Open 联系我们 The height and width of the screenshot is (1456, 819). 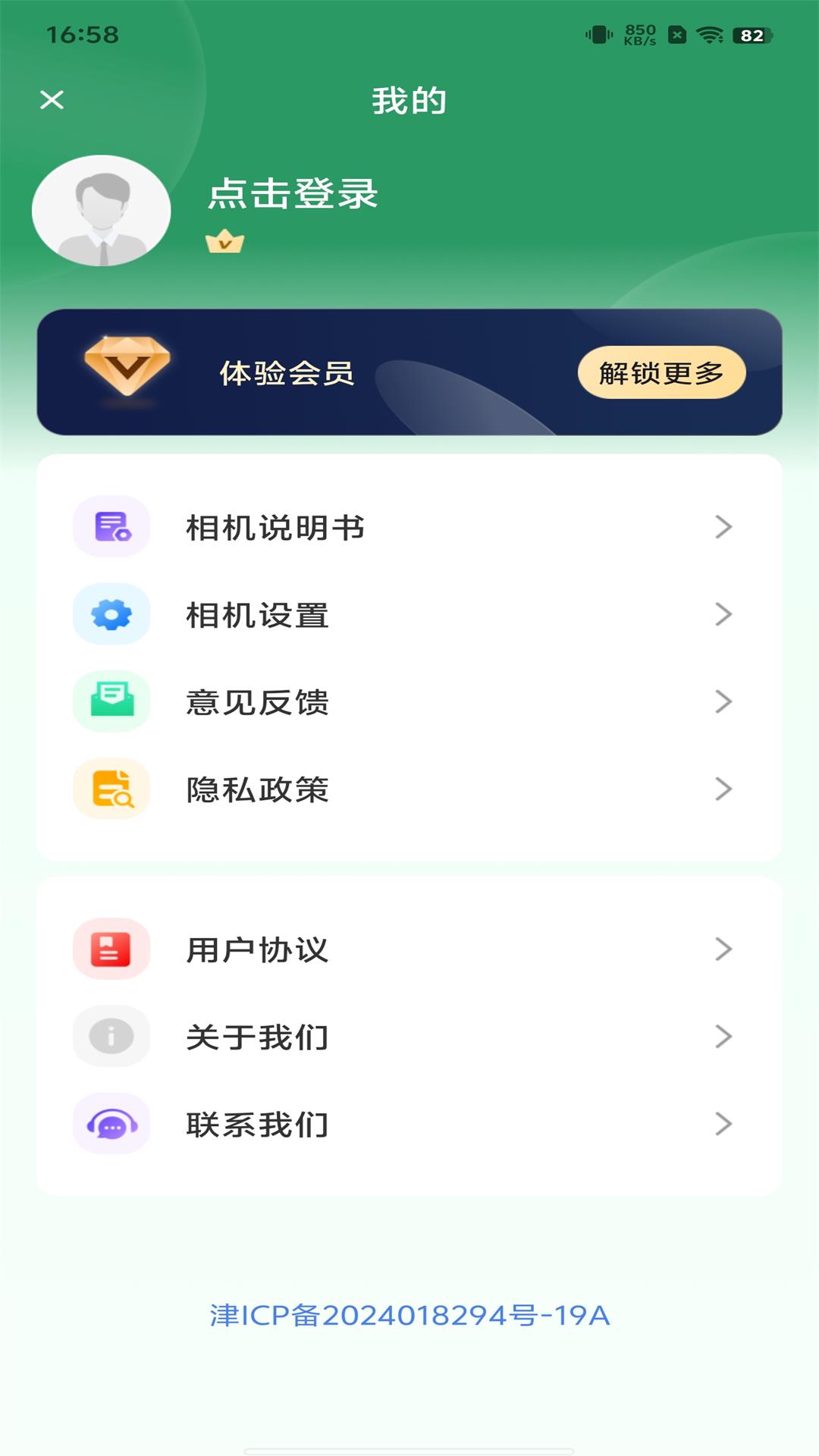pyautogui.click(x=409, y=1124)
